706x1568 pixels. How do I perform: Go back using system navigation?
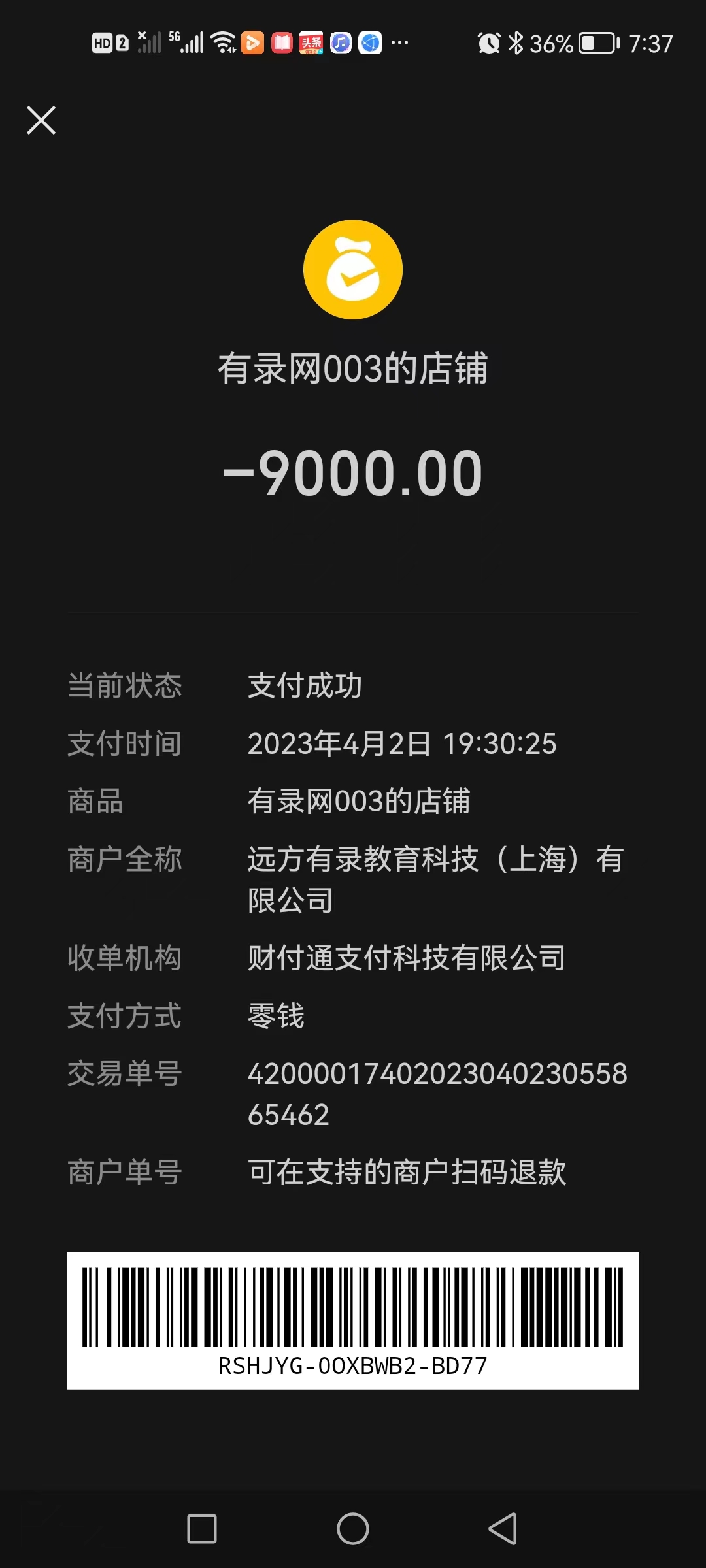click(503, 1529)
